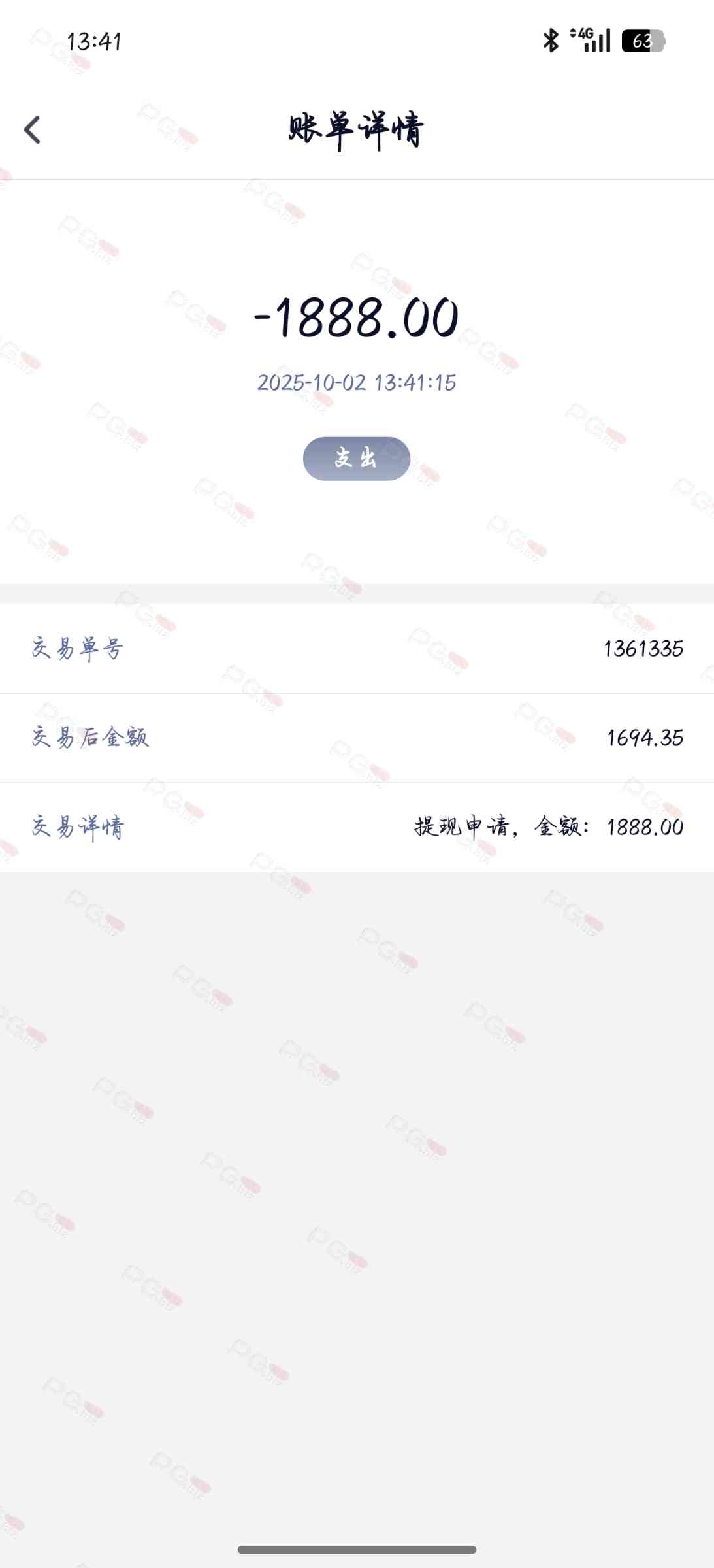
Task: Go back from the 账单详情 page
Action: tap(32, 129)
